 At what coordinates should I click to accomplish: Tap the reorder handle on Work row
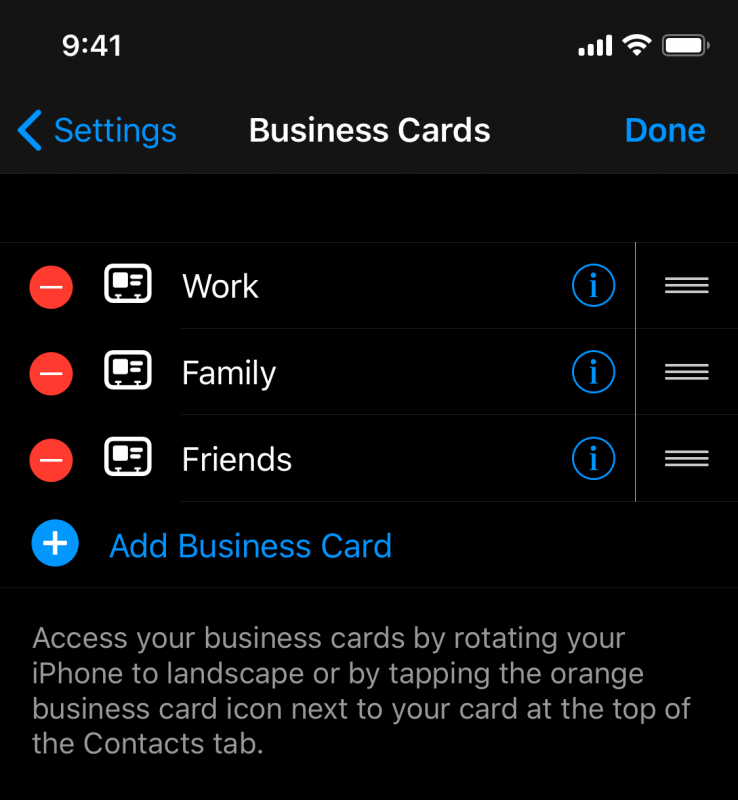pos(686,287)
